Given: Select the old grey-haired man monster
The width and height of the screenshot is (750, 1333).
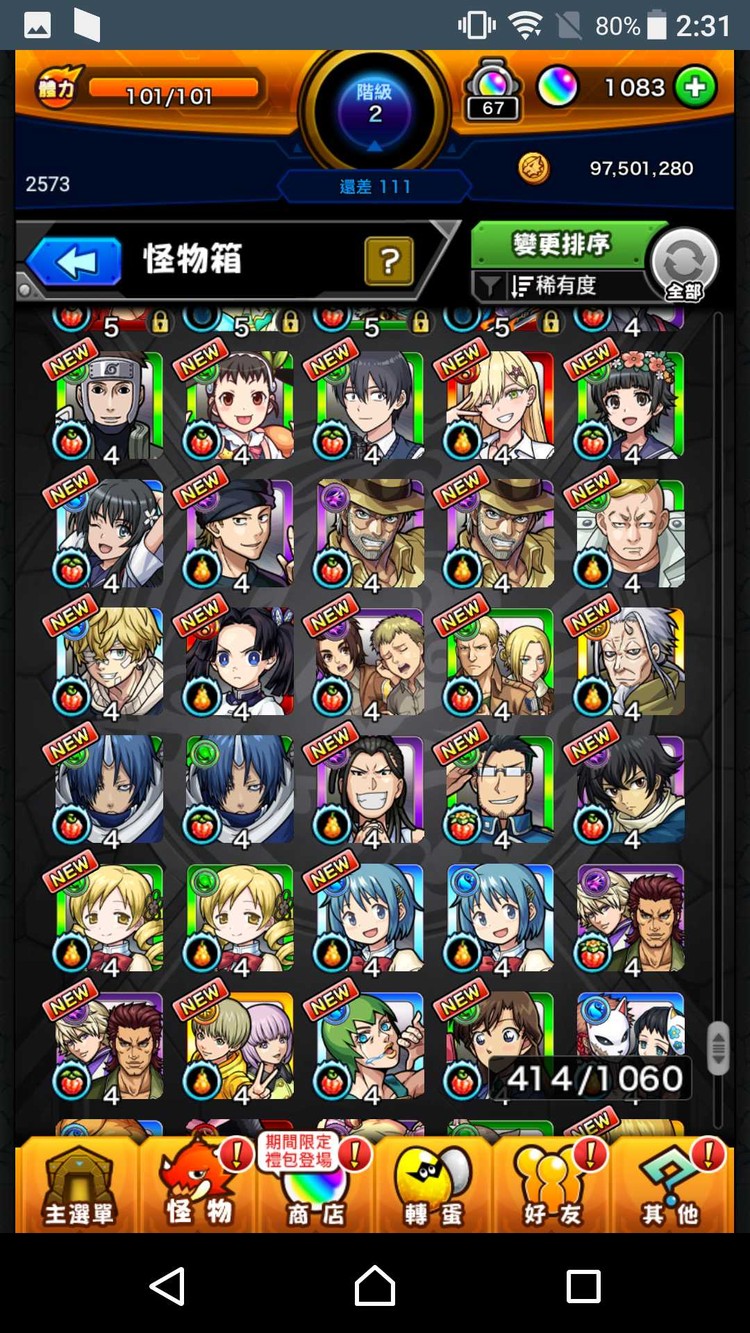Looking at the screenshot, I should pos(631,661).
